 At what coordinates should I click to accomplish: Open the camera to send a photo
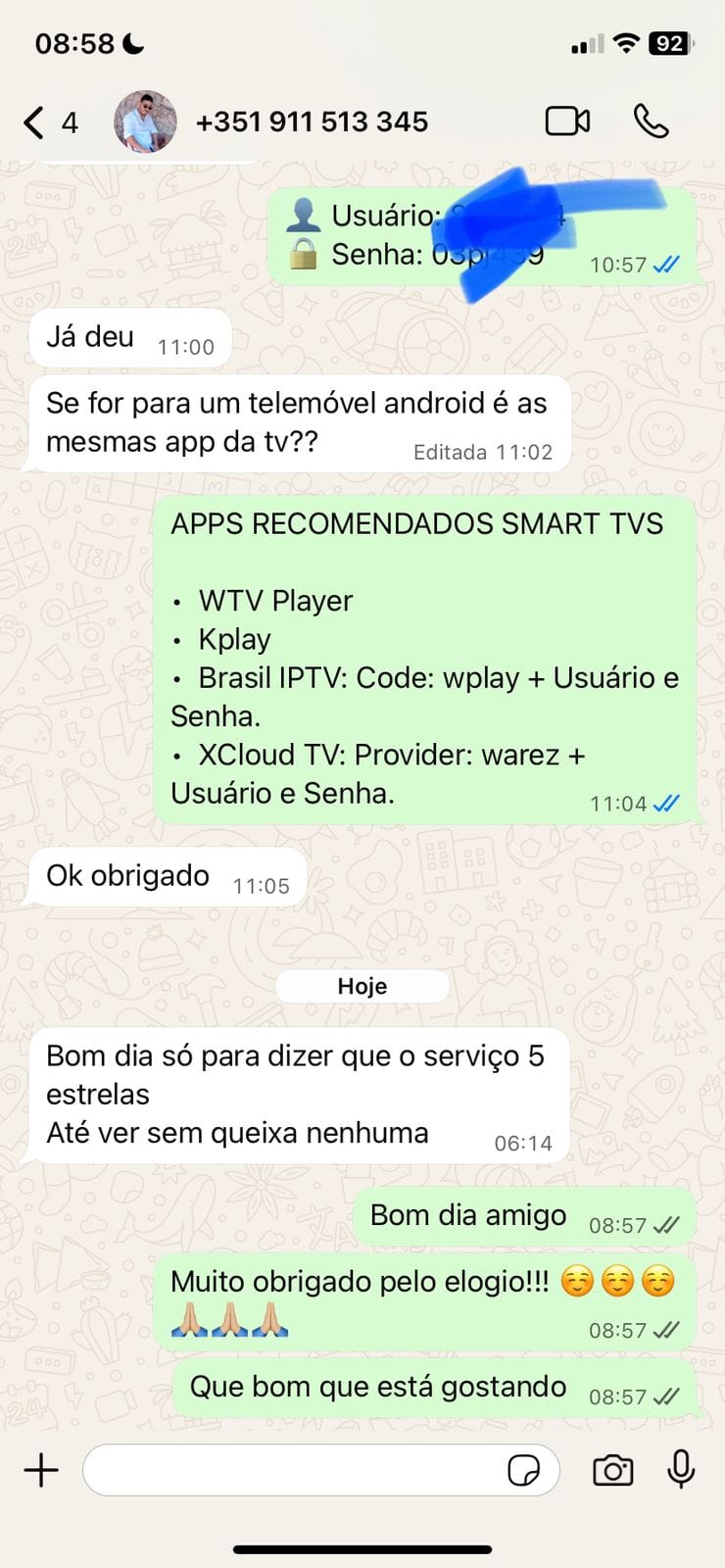coord(612,1470)
